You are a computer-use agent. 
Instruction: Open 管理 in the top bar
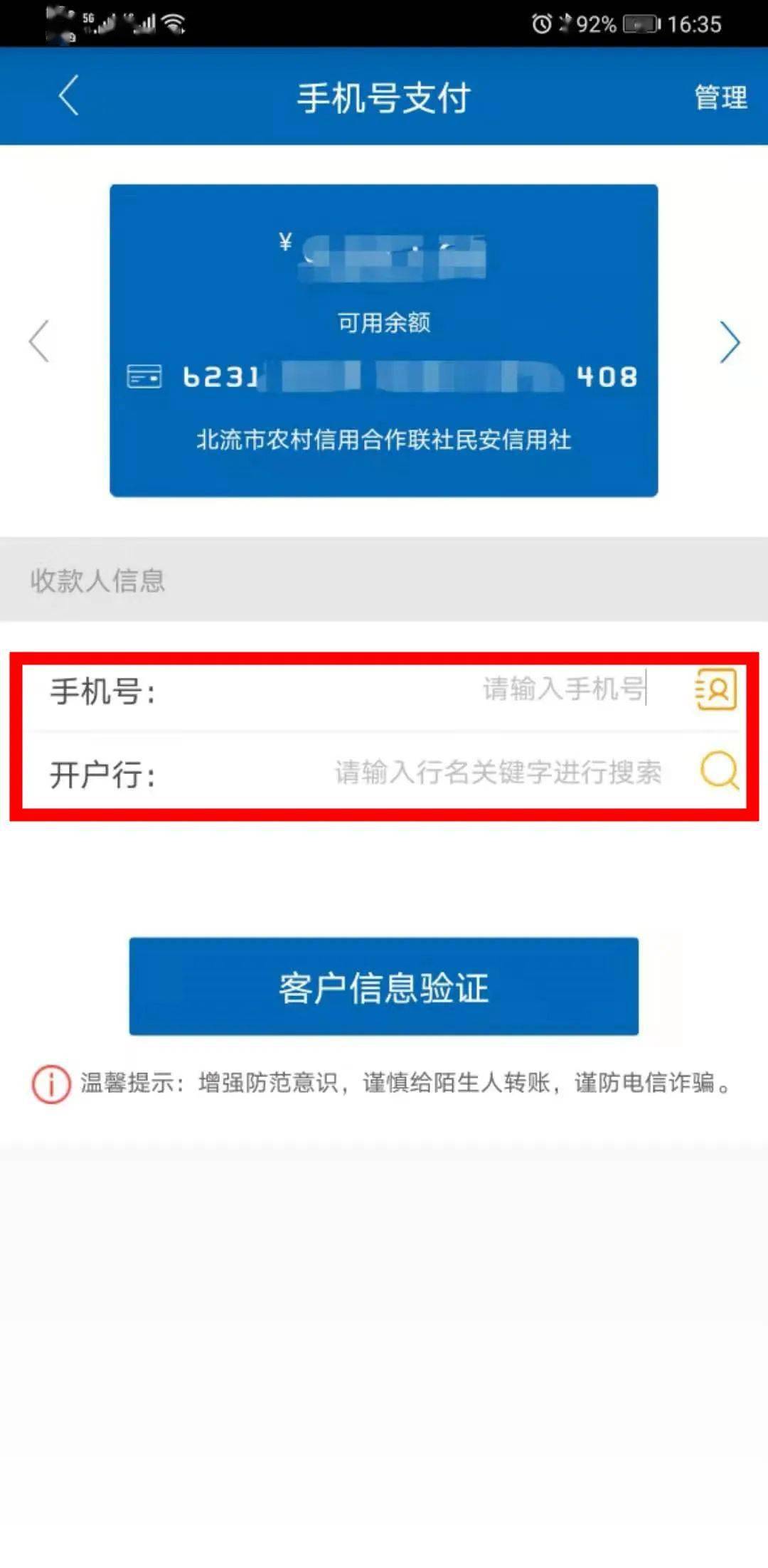coord(720,97)
